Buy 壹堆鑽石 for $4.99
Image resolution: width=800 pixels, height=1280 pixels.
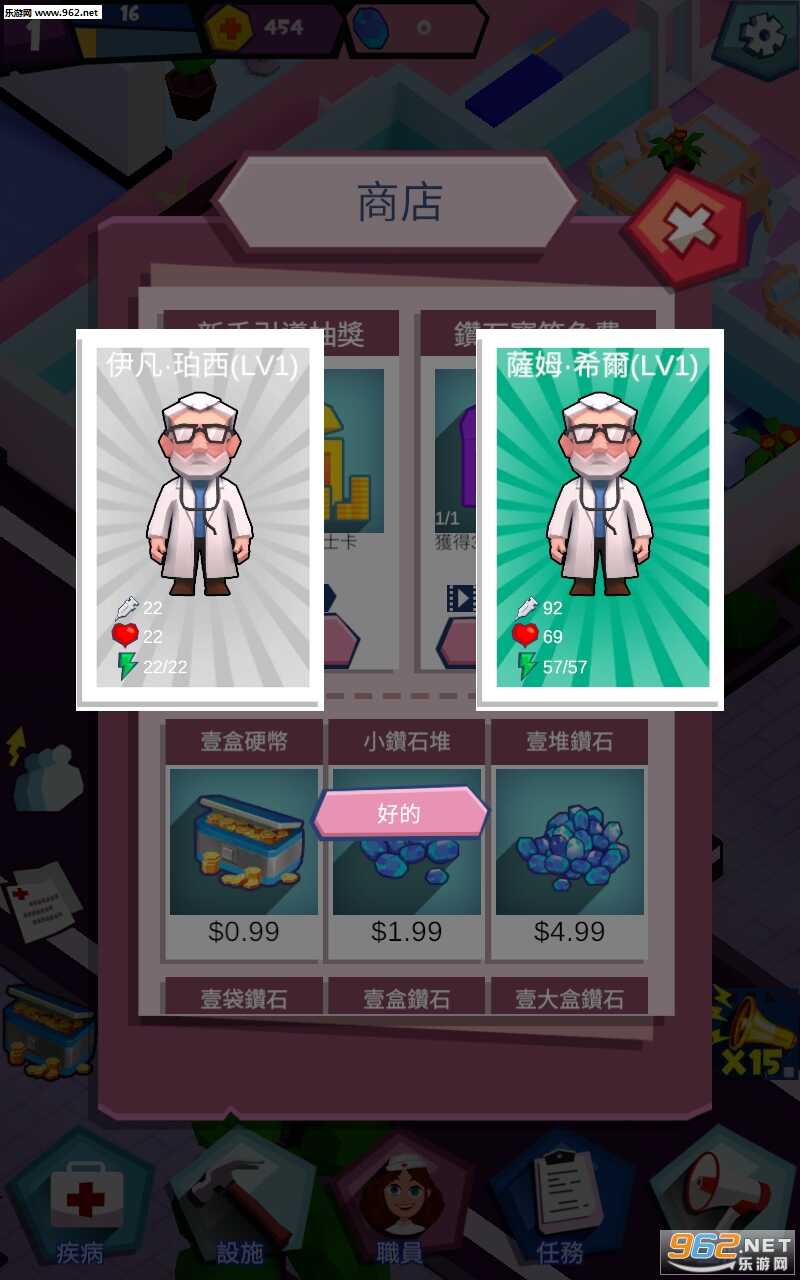[x=569, y=842]
